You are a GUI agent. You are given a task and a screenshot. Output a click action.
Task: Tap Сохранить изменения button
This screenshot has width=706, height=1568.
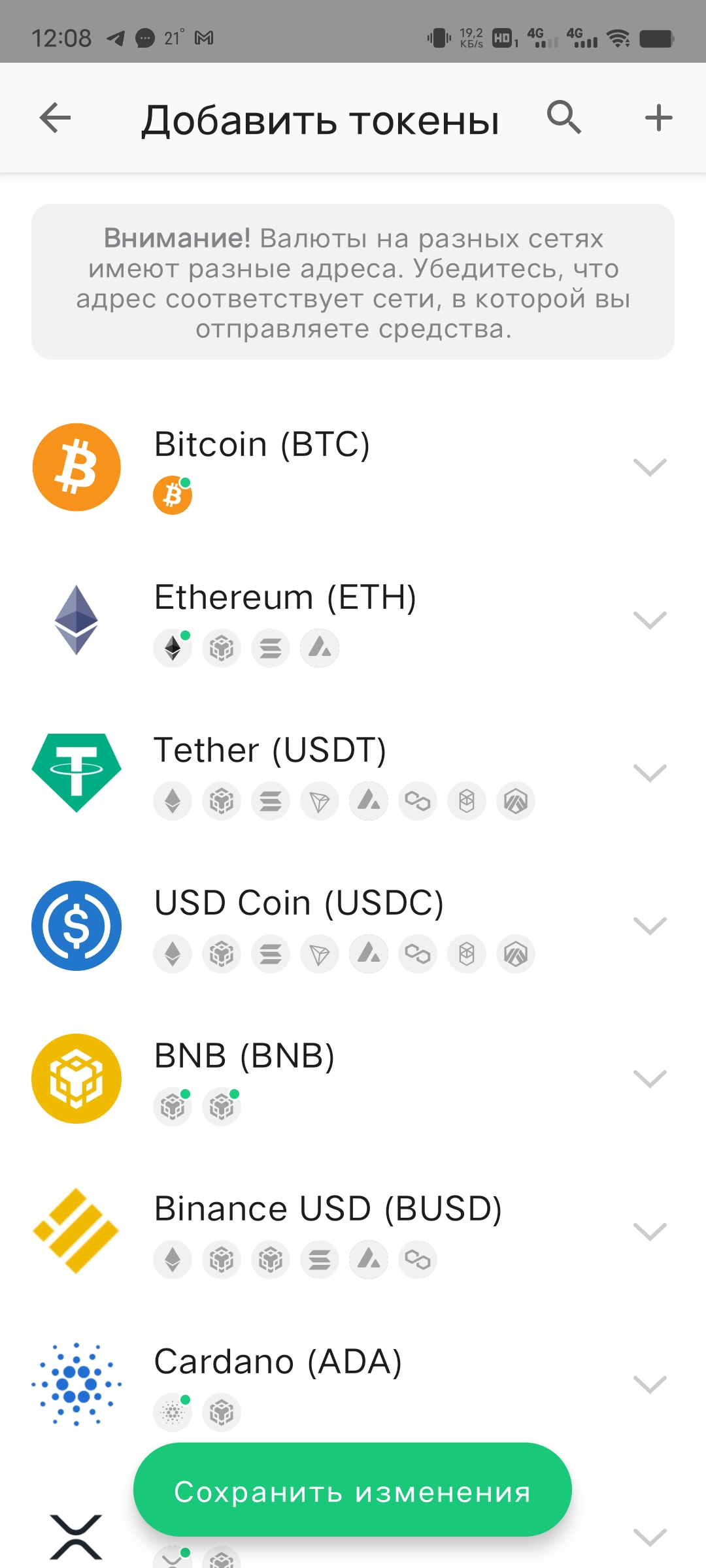352,1490
